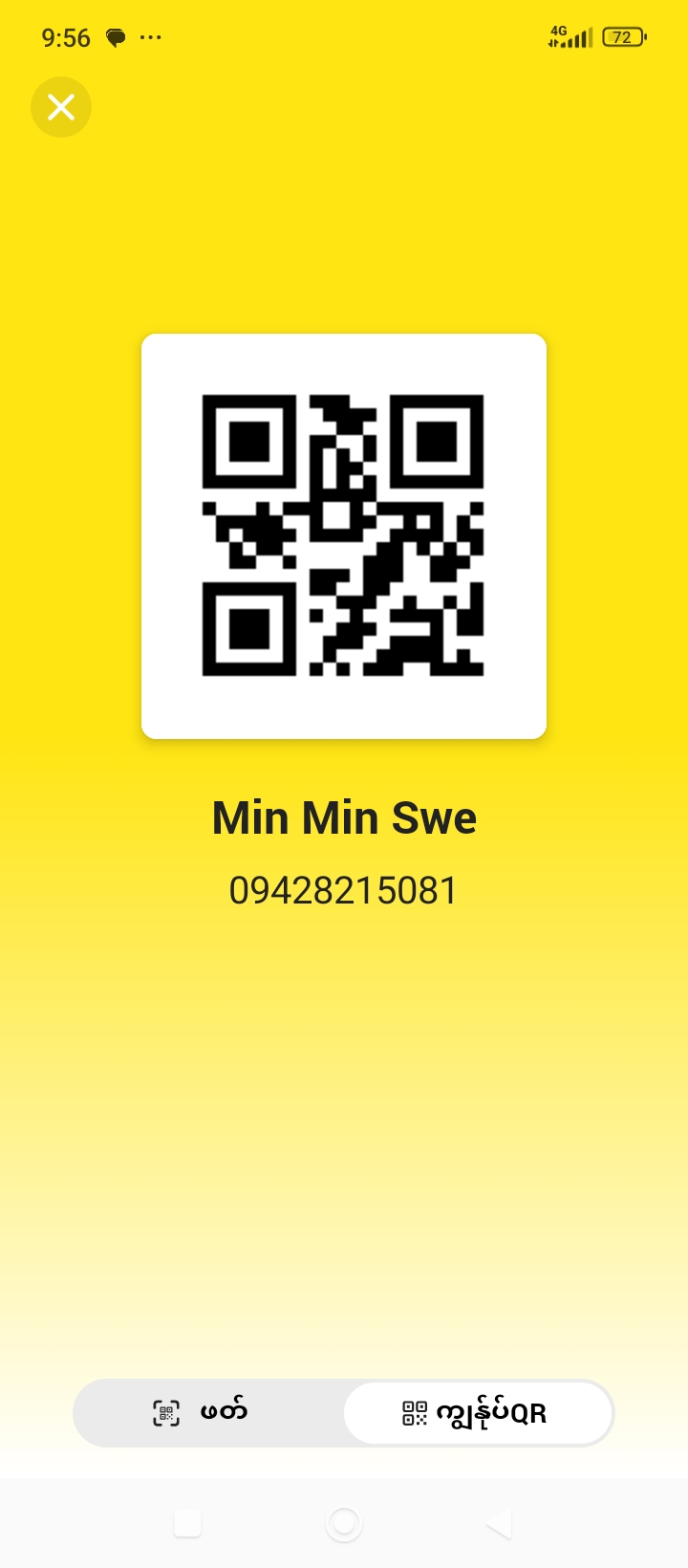Switch to the ဖတ် scan tab
The width and height of the screenshot is (688, 1568).
pyautogui.click(x=208, y=1412)
